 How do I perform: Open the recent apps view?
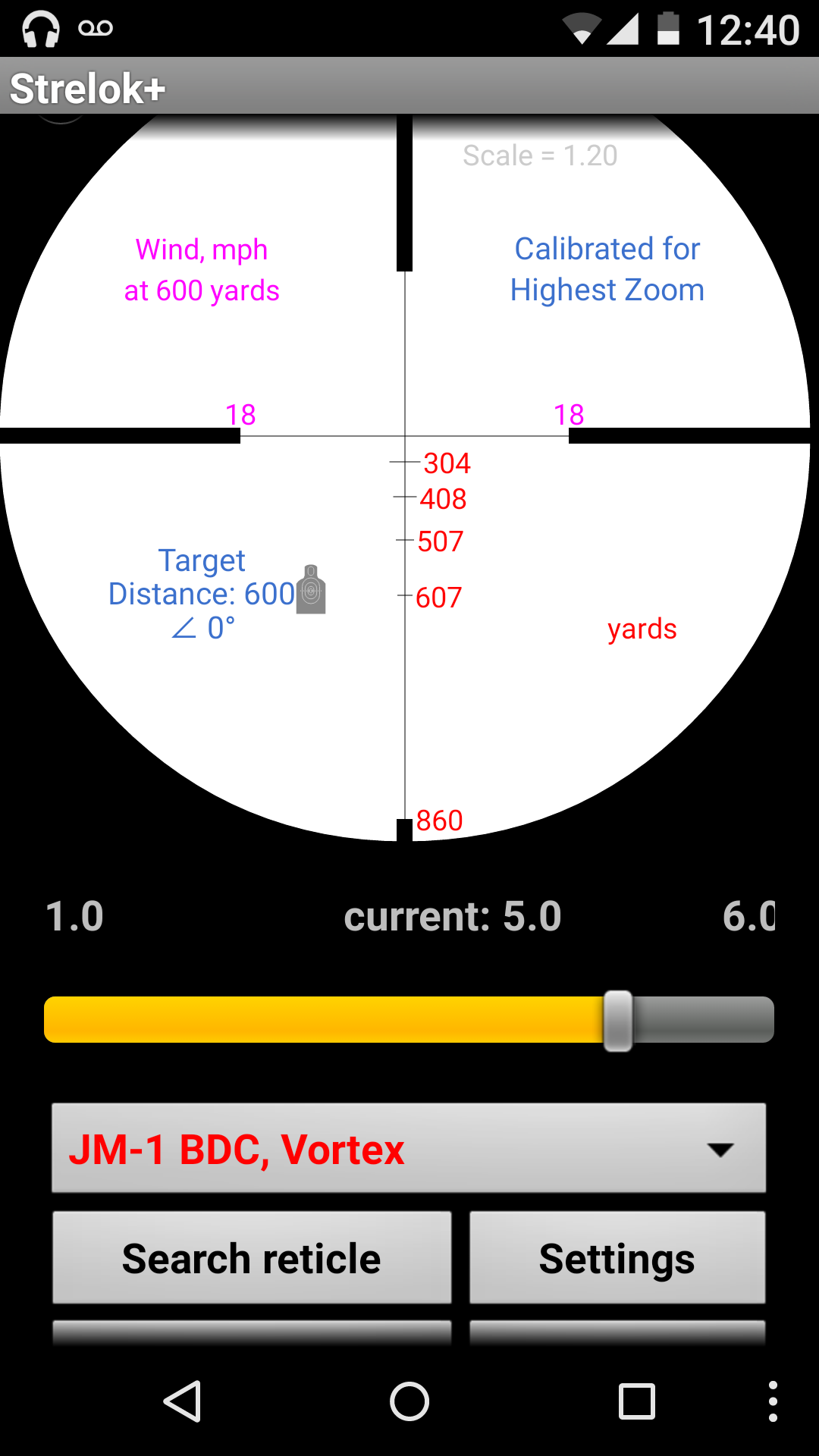pos(637,1401)
